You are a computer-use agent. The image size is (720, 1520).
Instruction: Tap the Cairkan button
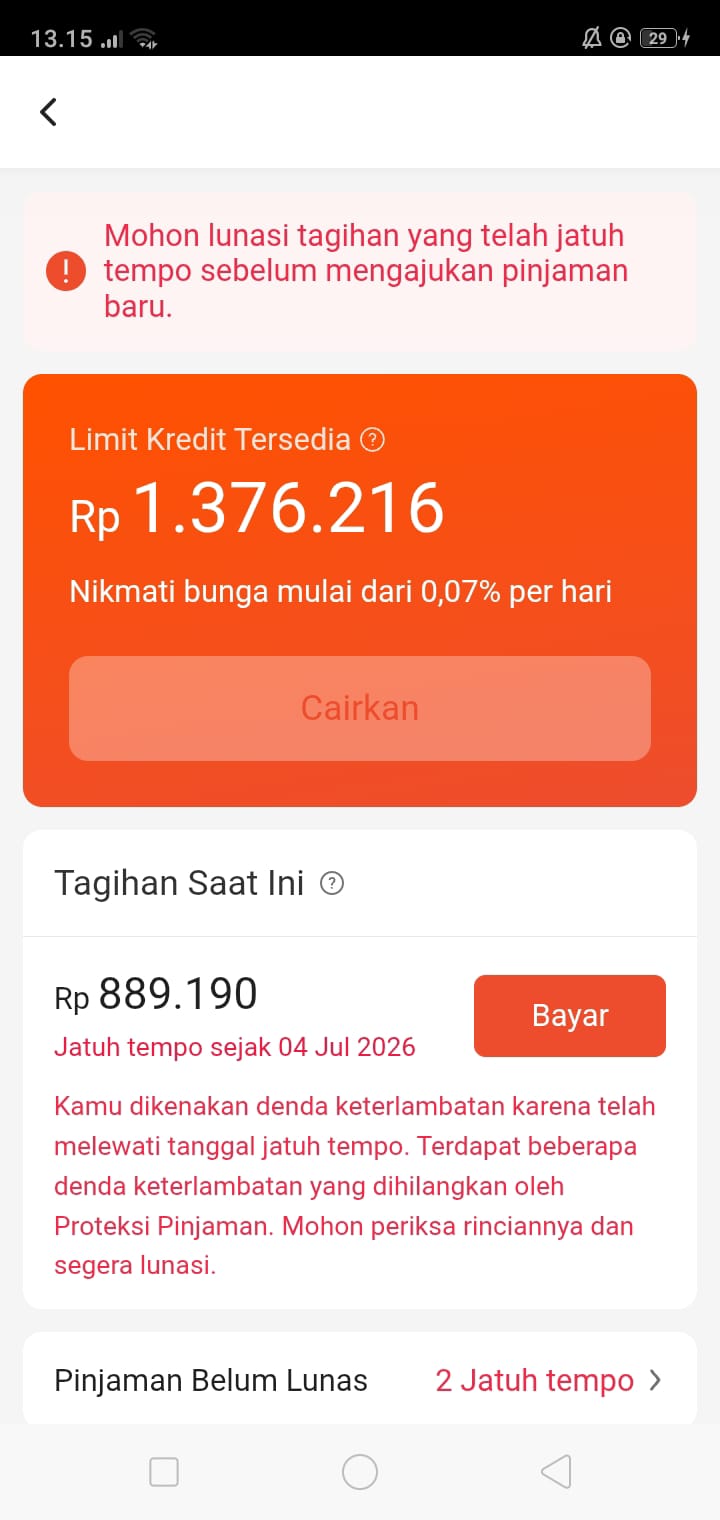360,708
